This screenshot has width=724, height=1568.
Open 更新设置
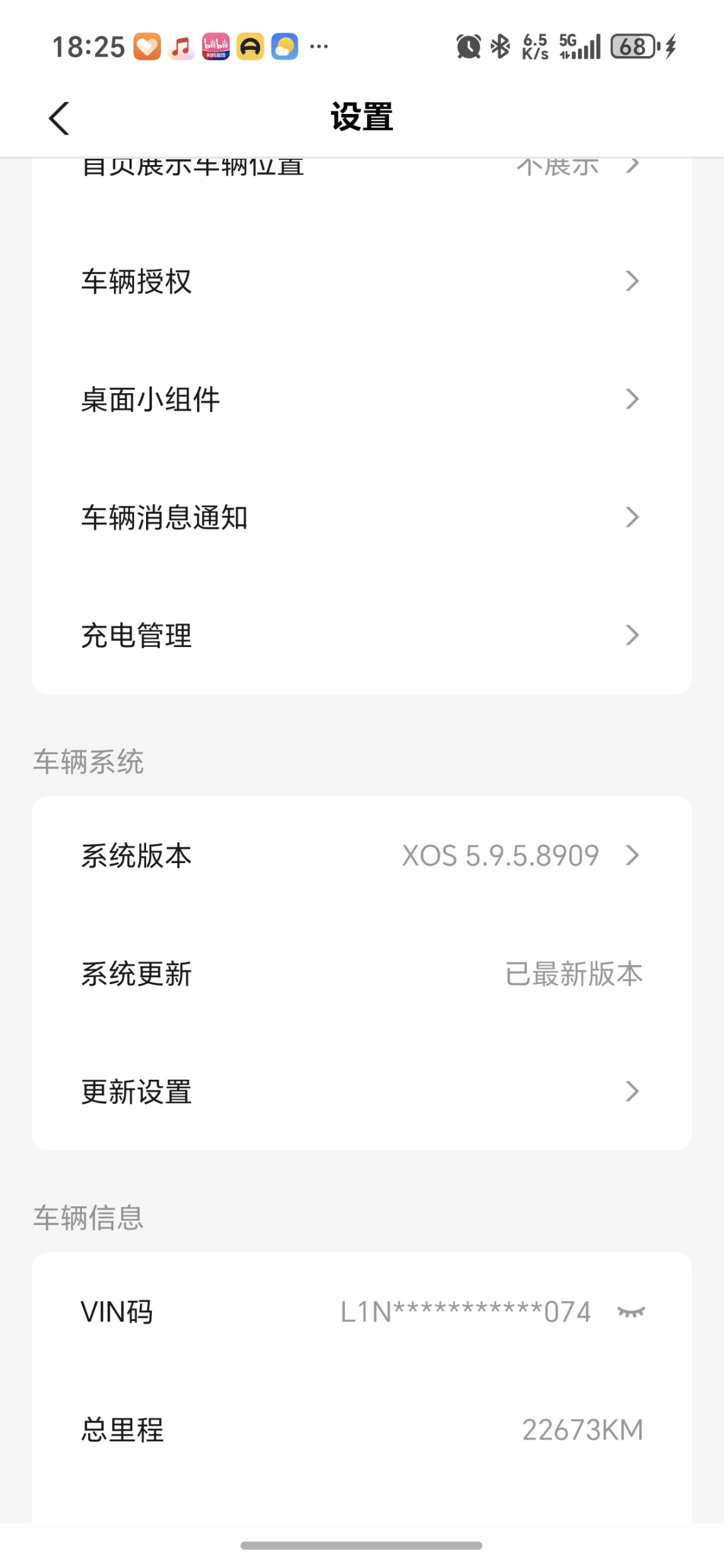[x=361, y=1091]
